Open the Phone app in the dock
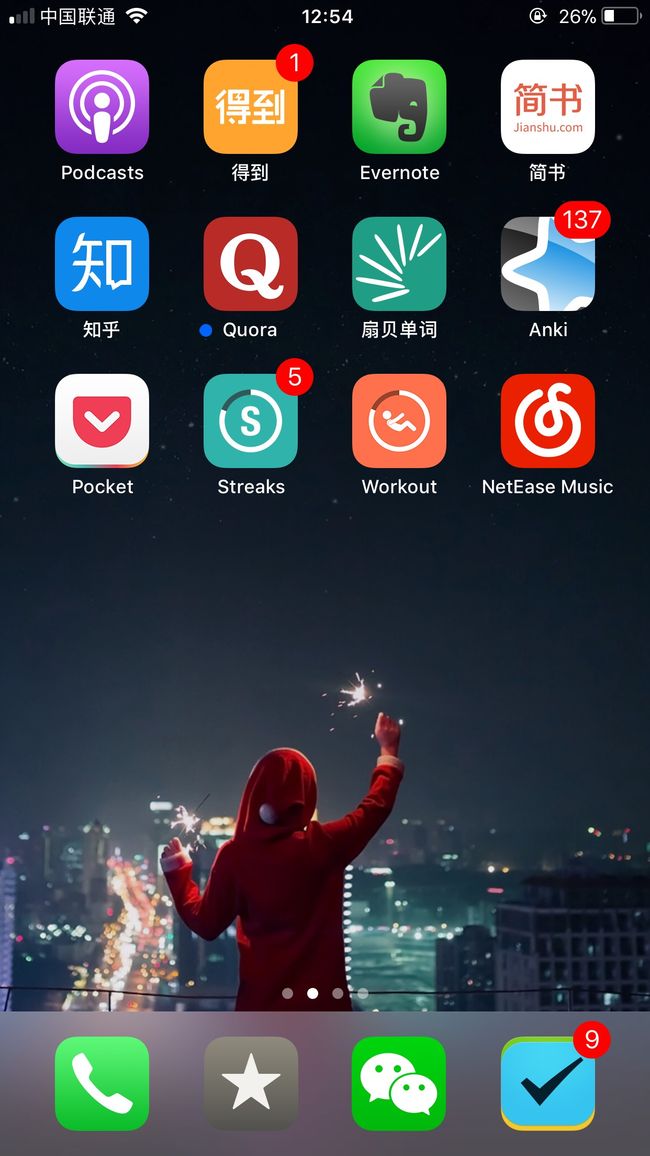The height and width of the screenshot is (1156, 650). point(102,1084)
